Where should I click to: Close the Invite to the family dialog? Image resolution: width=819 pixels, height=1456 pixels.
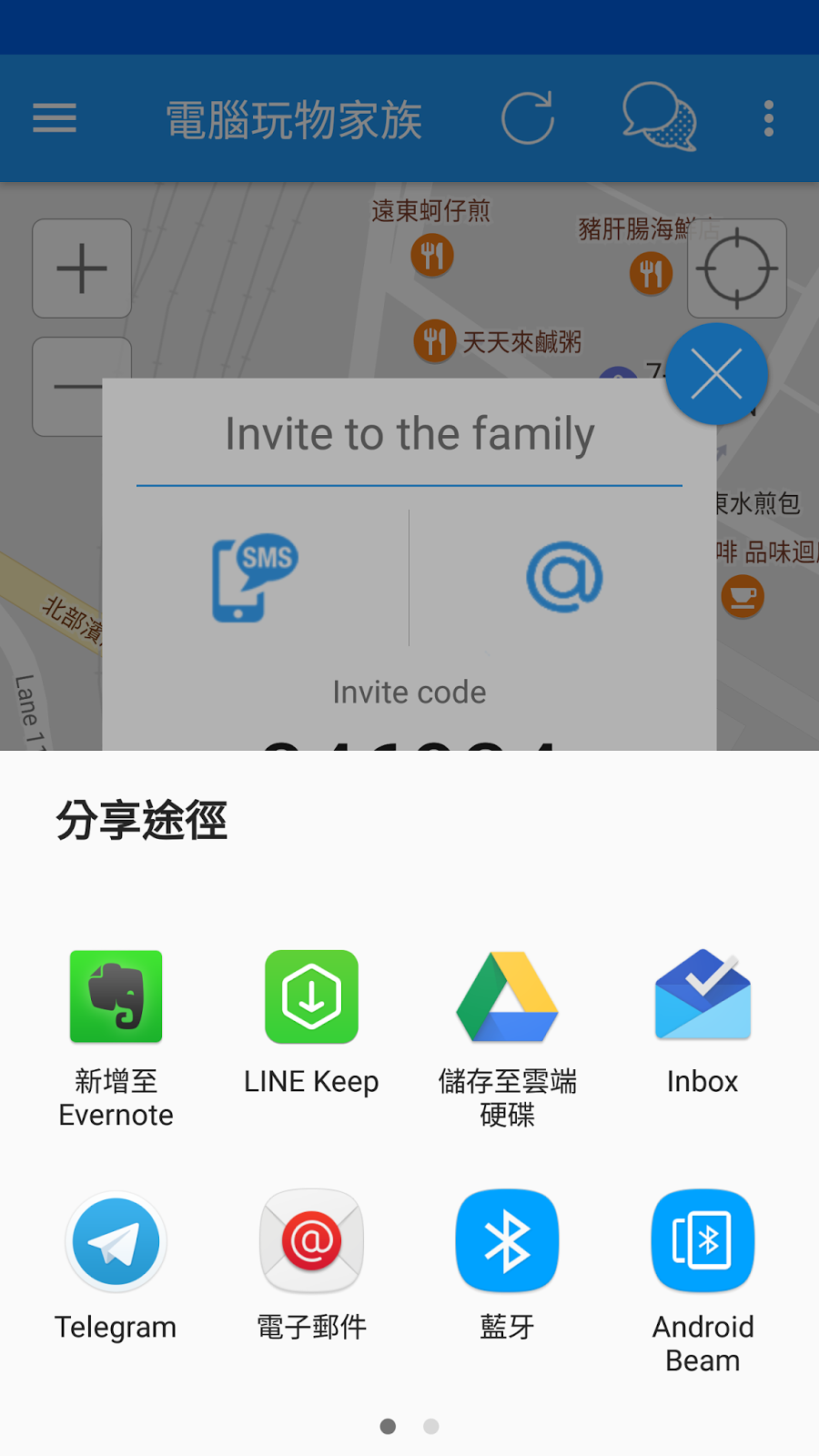click(716, 374)
